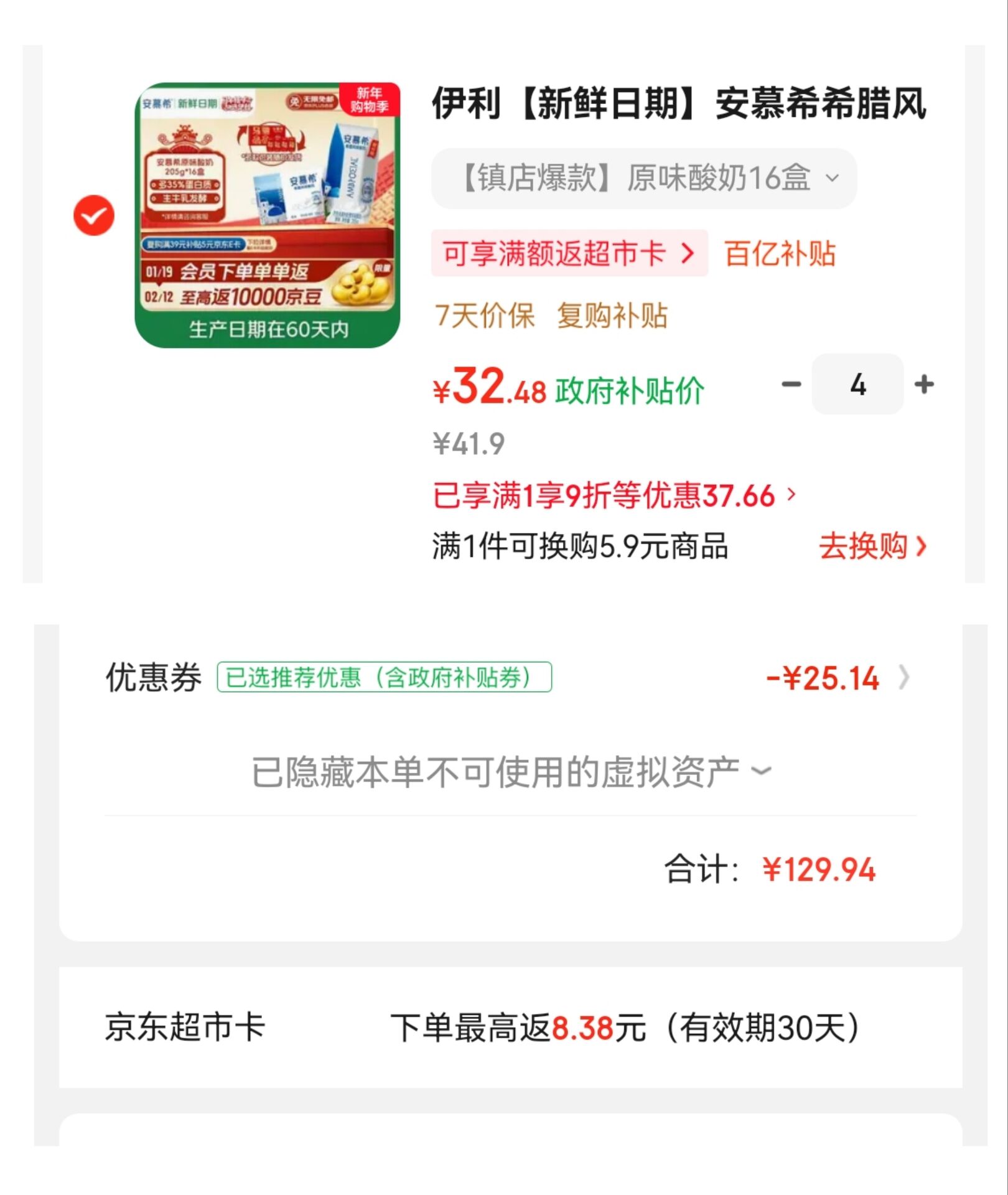Tap 可享满额返超市卡 promotion tag
Viewport: 1008px width, 1195px height.
569,253
